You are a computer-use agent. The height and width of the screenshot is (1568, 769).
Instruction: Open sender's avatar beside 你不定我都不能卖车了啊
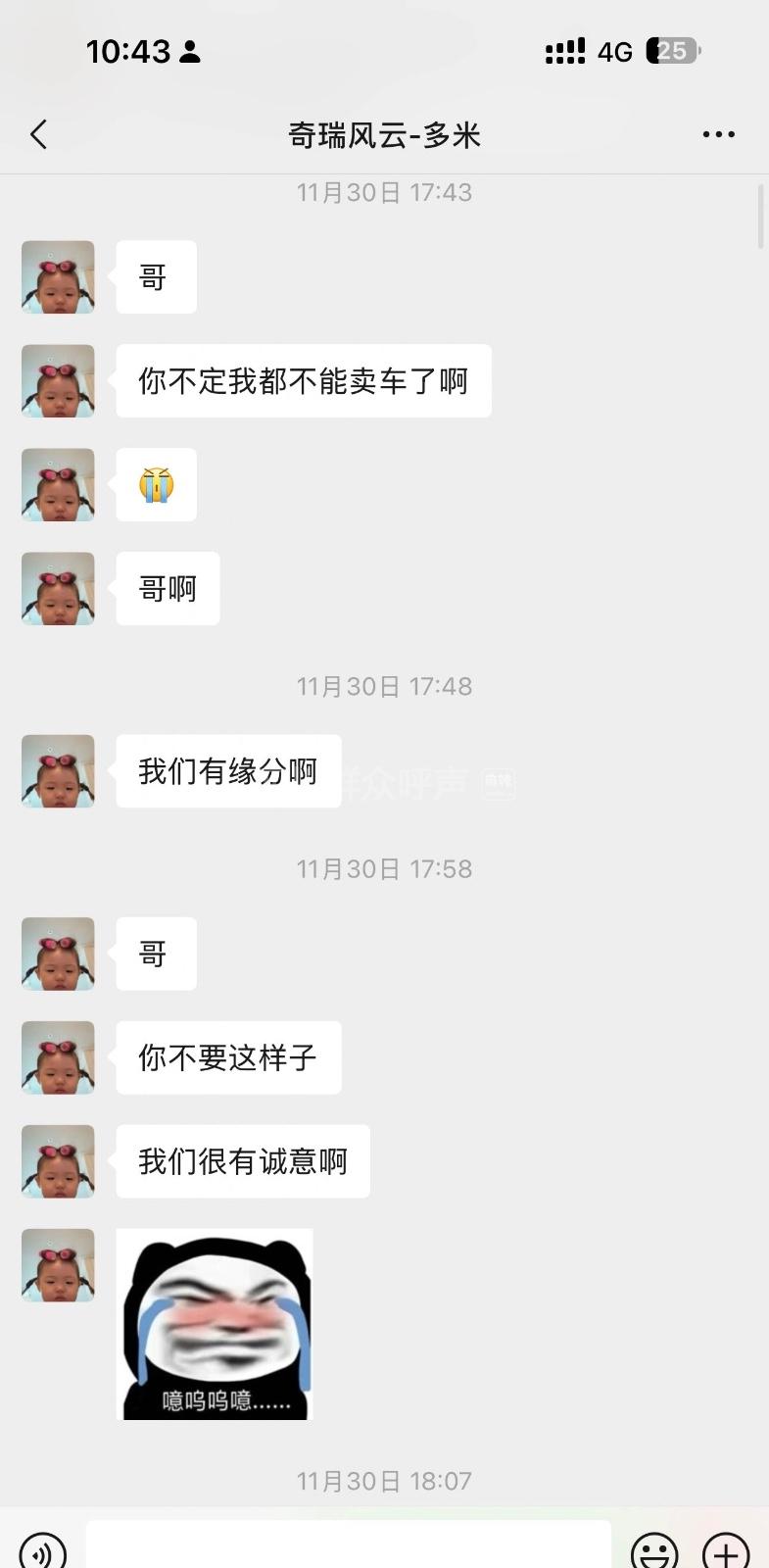tap(58, 381)
